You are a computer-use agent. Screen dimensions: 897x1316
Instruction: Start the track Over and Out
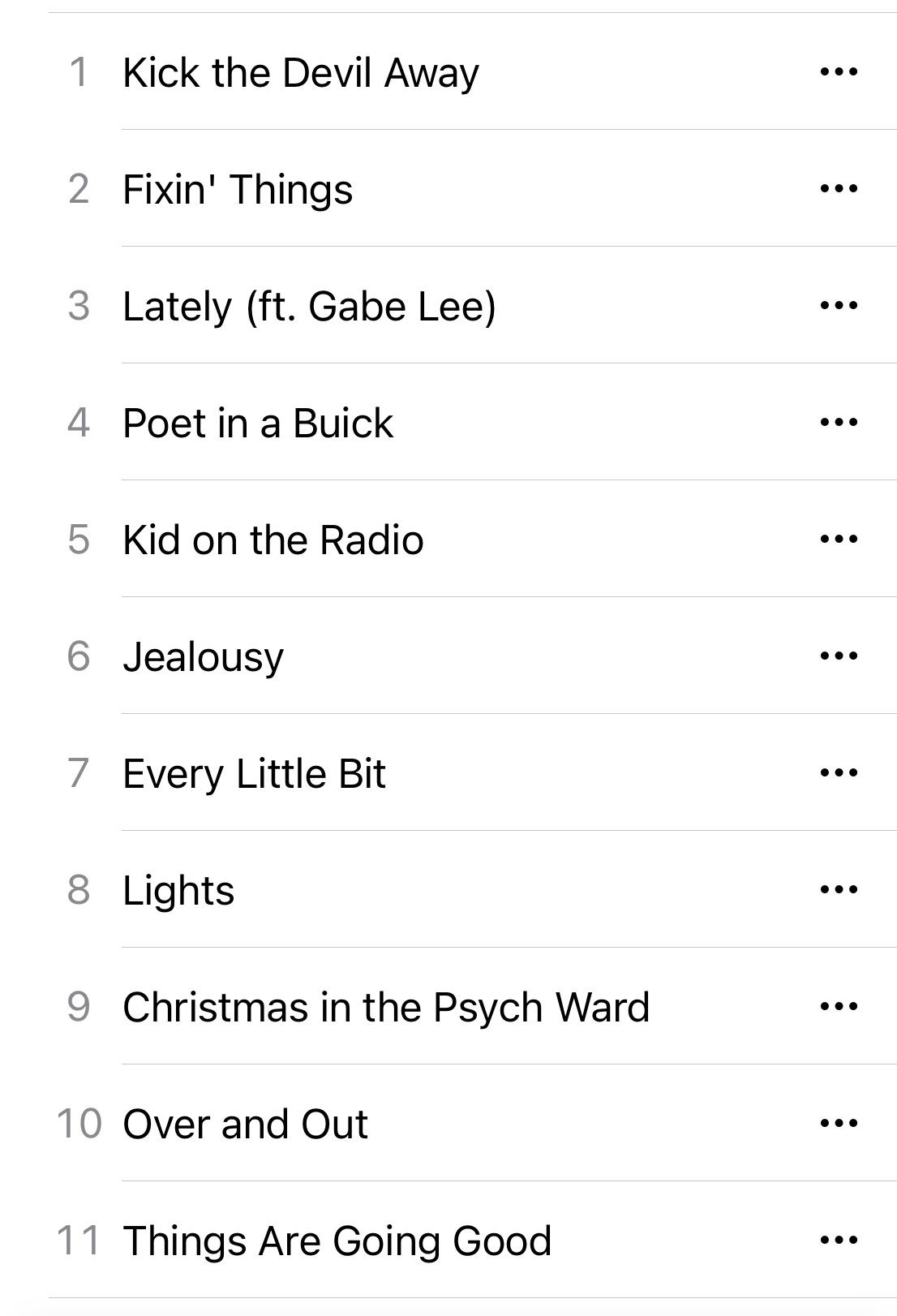245,1125
